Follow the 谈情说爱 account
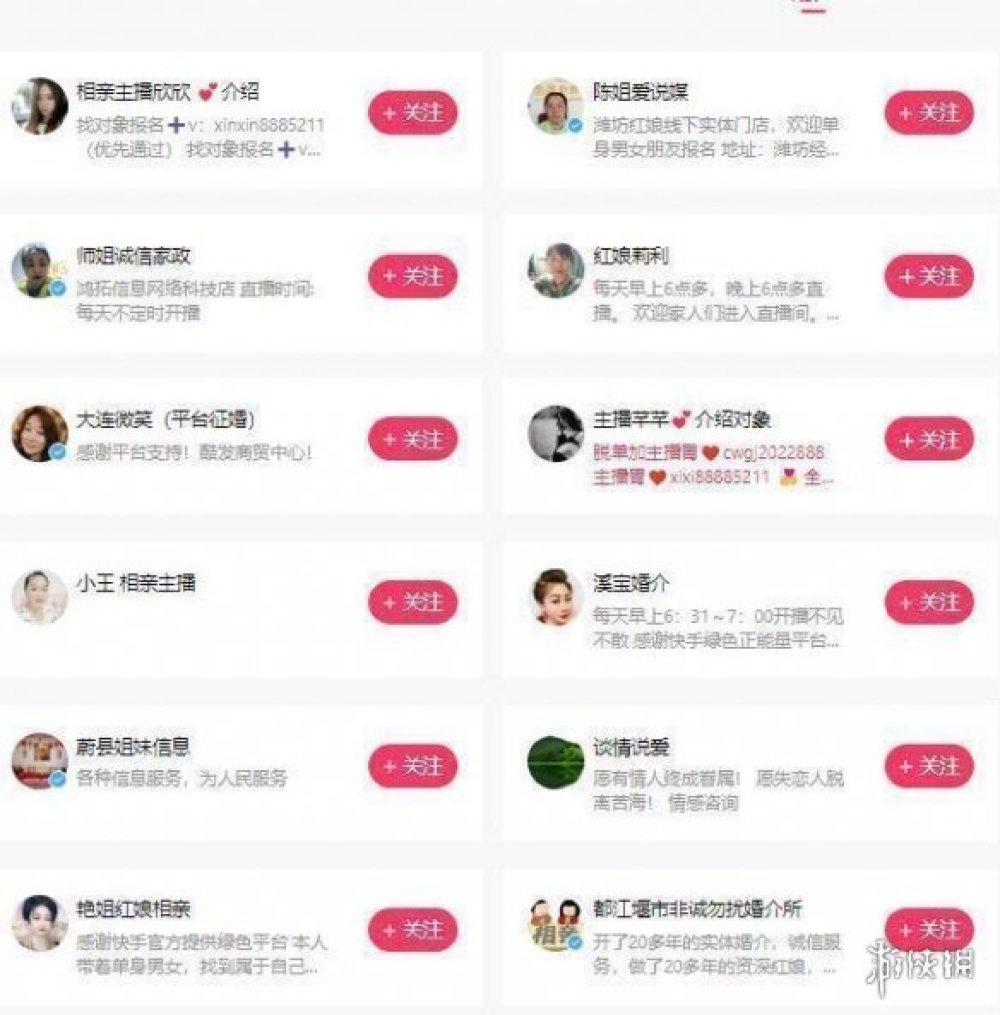 click(x=928, y=766)
